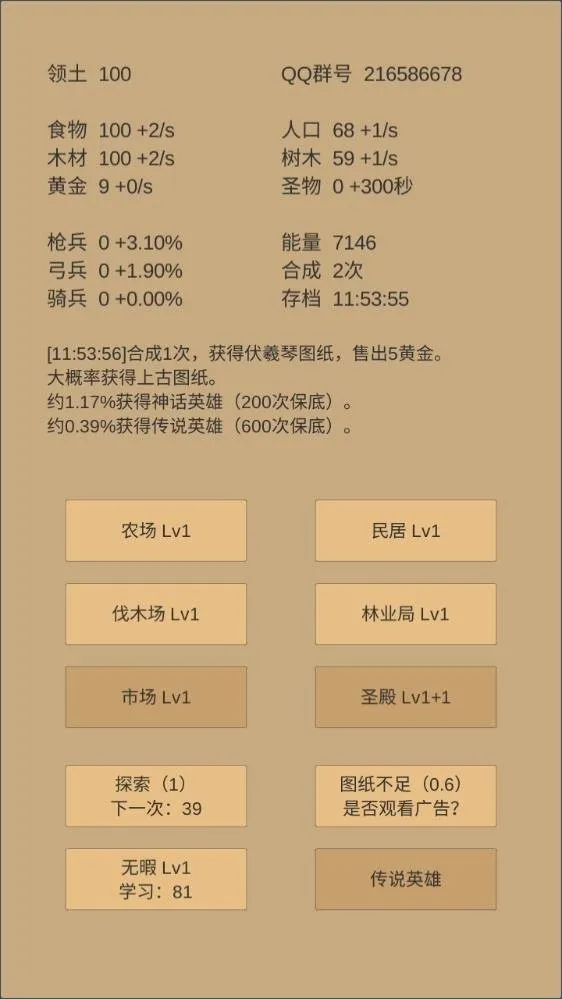The height and width of the screenshot is (999, 562).
Task: Open the 传说英雄 button
Action: (406, 879)
